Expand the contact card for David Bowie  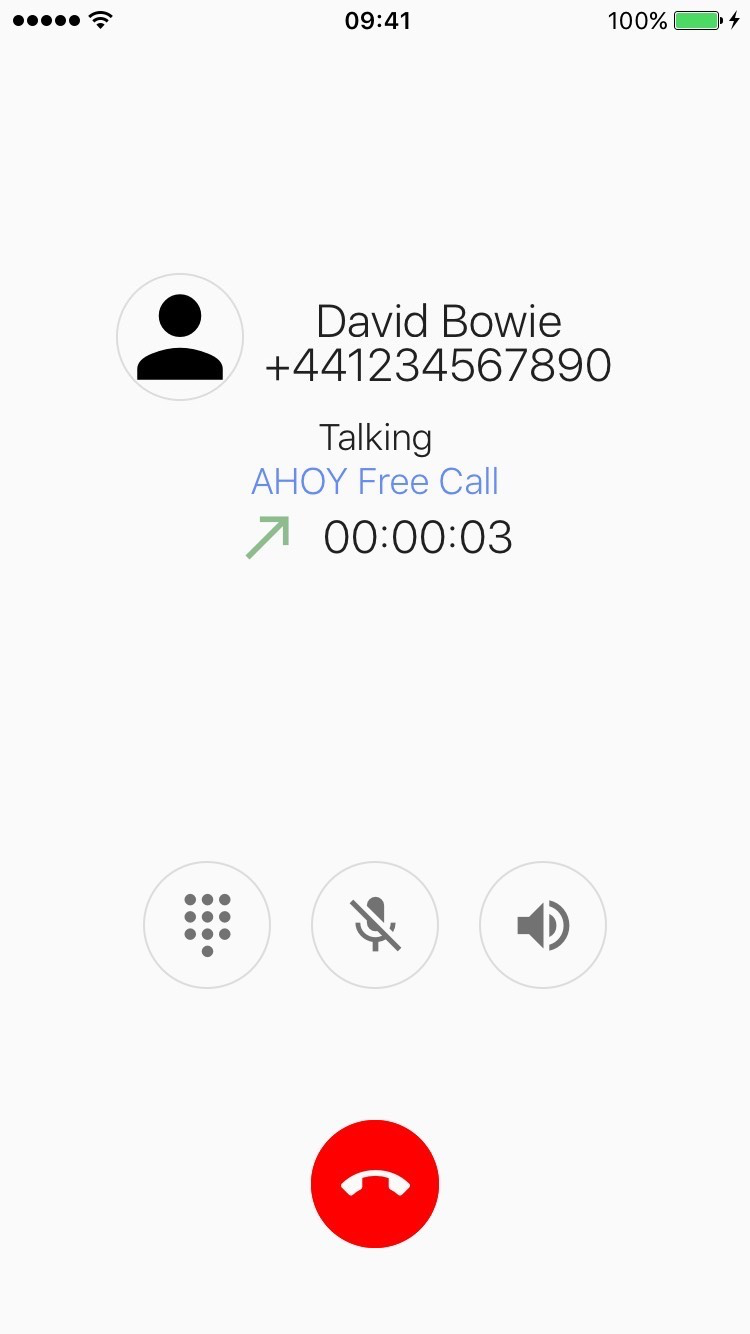[438, 321]
